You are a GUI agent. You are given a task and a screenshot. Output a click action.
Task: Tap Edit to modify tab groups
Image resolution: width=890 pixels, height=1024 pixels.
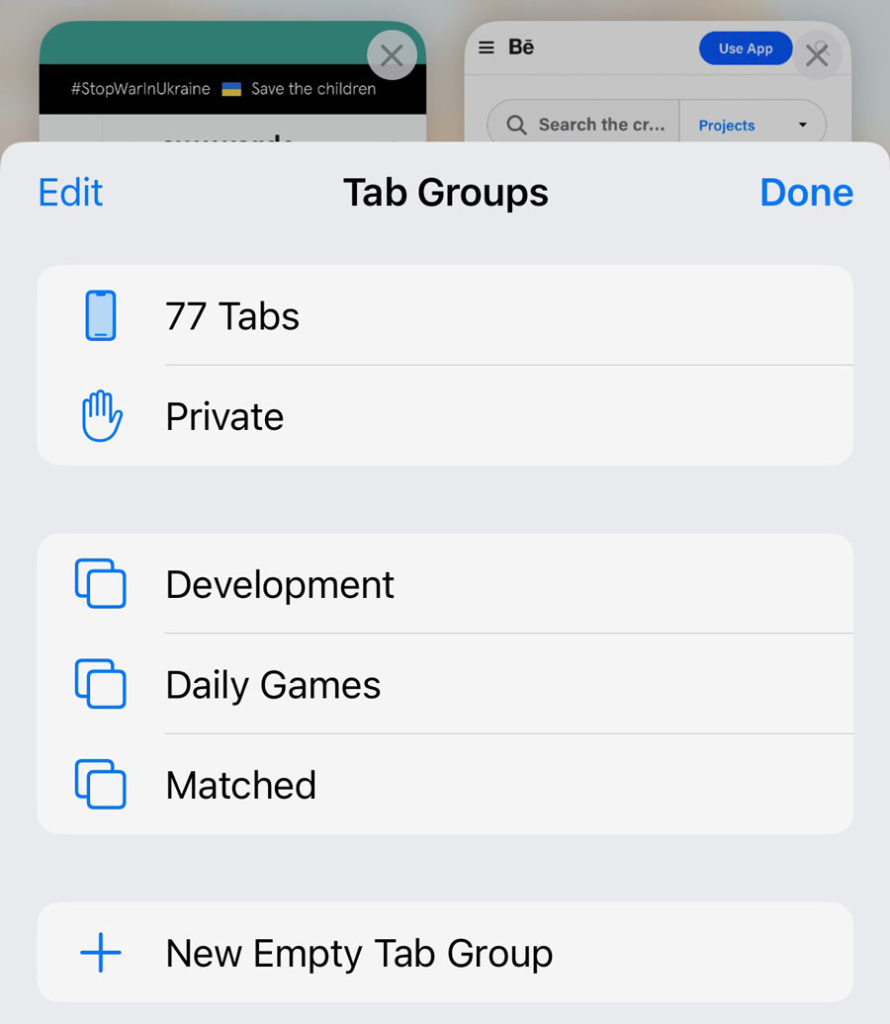click(69, 192)
